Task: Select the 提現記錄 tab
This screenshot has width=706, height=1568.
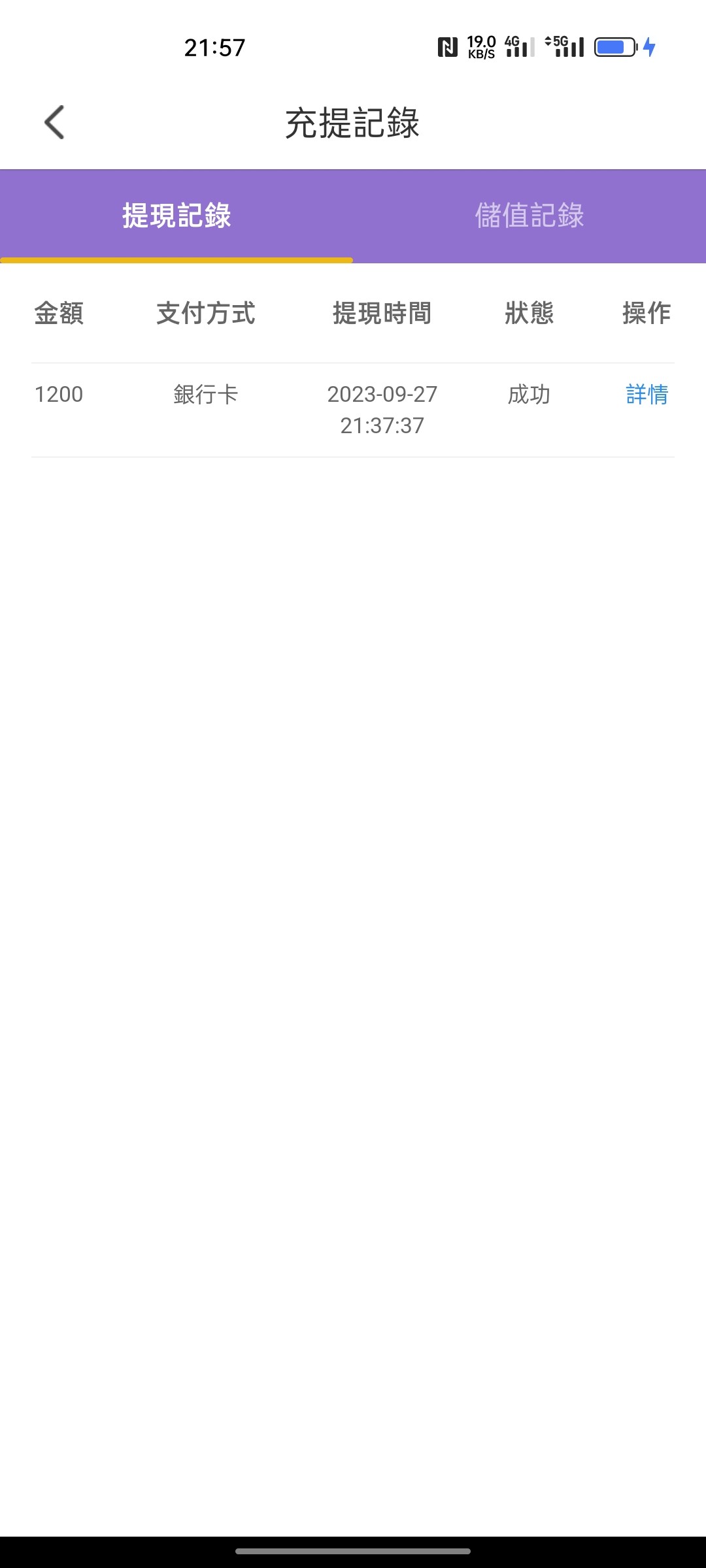Action: [x=176, y=216]
